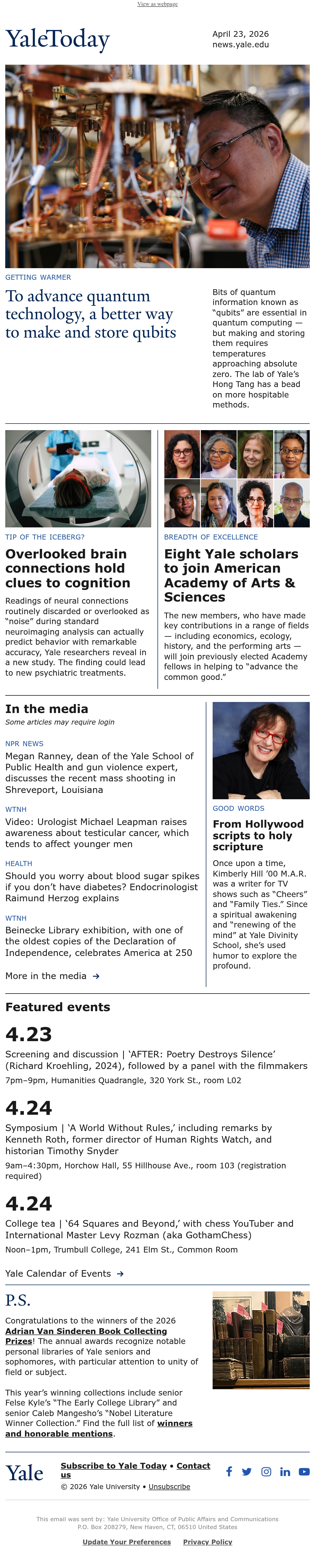Read Eight Yale scholars join Academy story
315x1568 pixels.
[x=231, y=575]
